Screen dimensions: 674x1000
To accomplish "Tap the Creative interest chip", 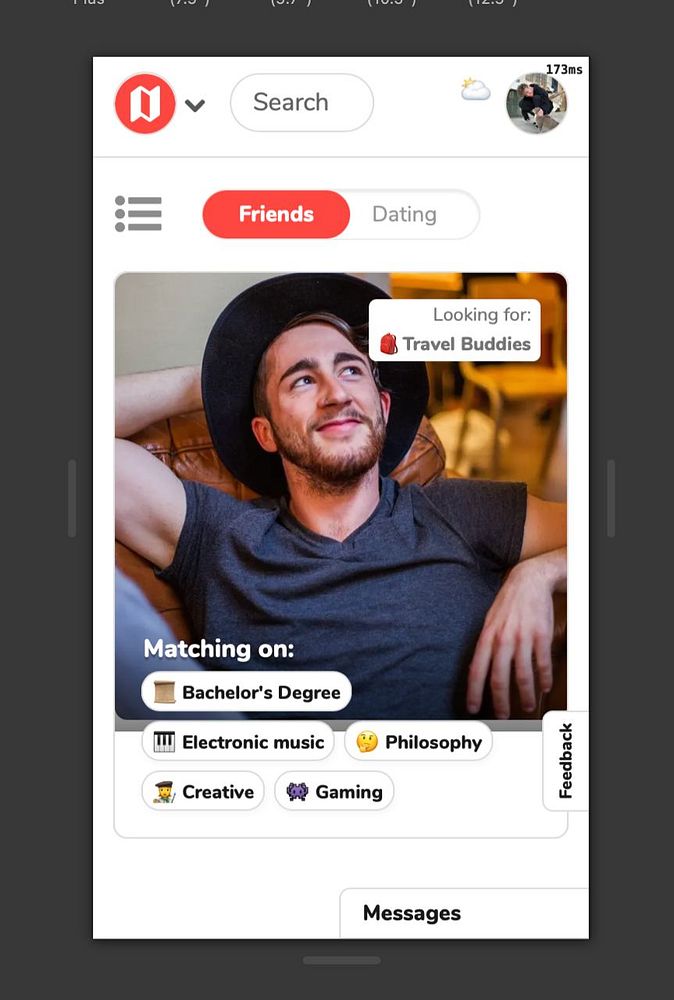I will (x=203, y=792).
